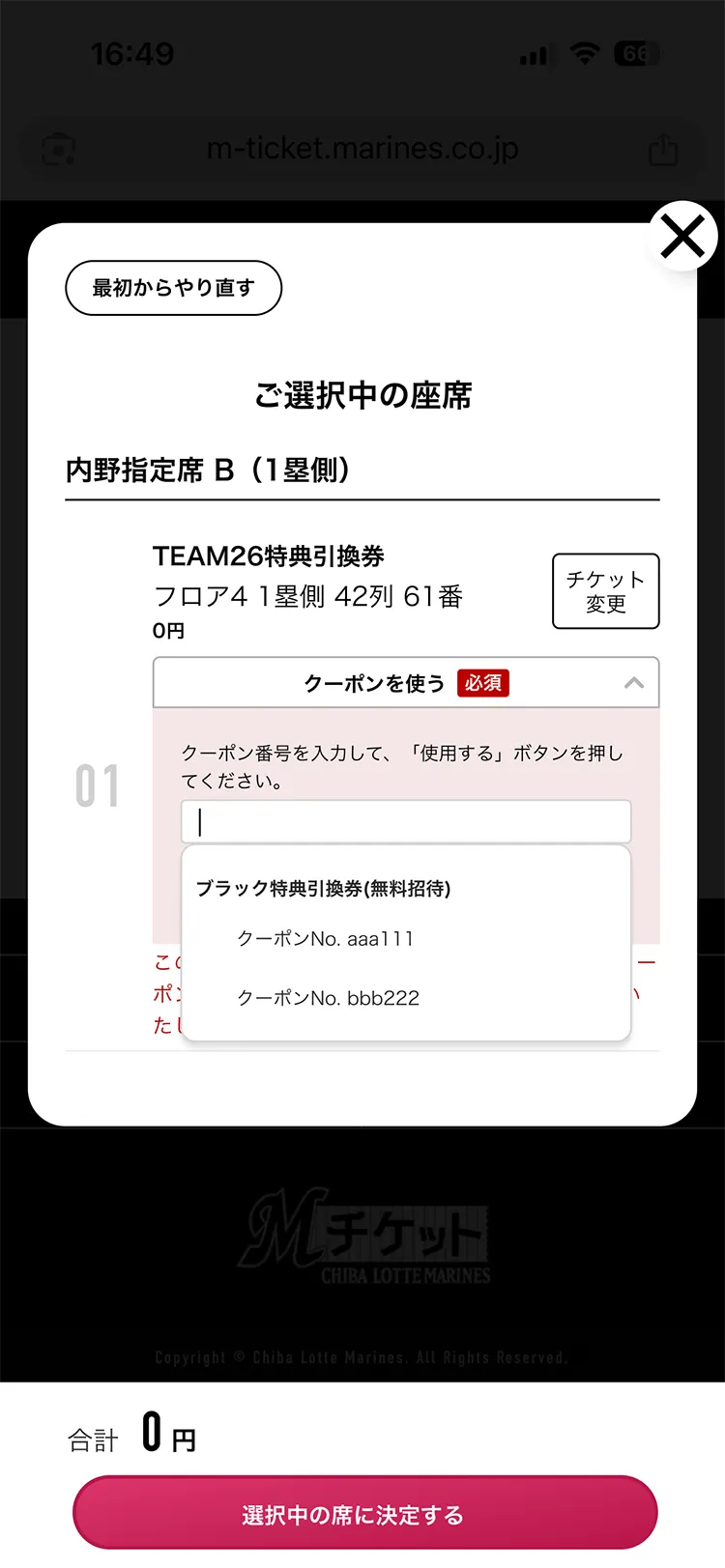Select coupon No. aaa111
The width and height of the screenshot is (725, 1568).
(326, 939)
